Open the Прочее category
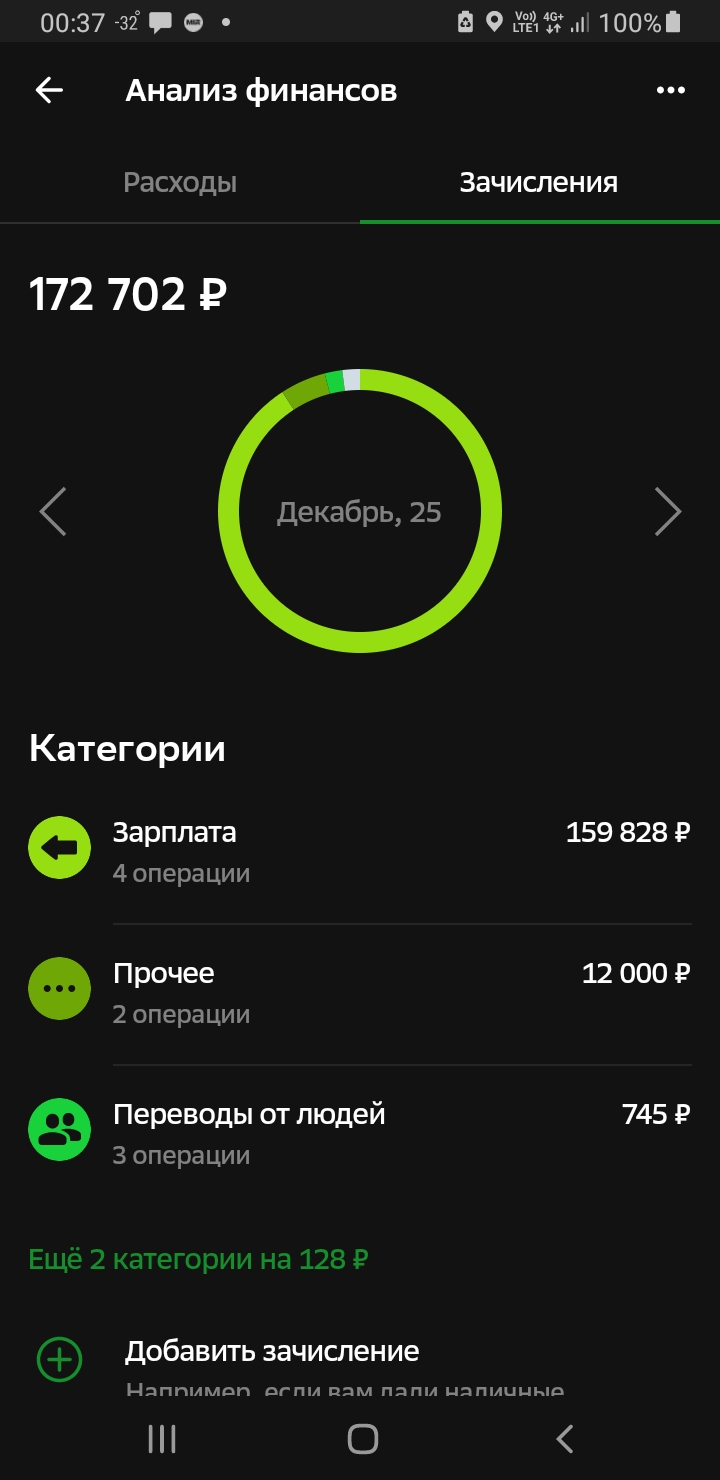 click(360, 992)
